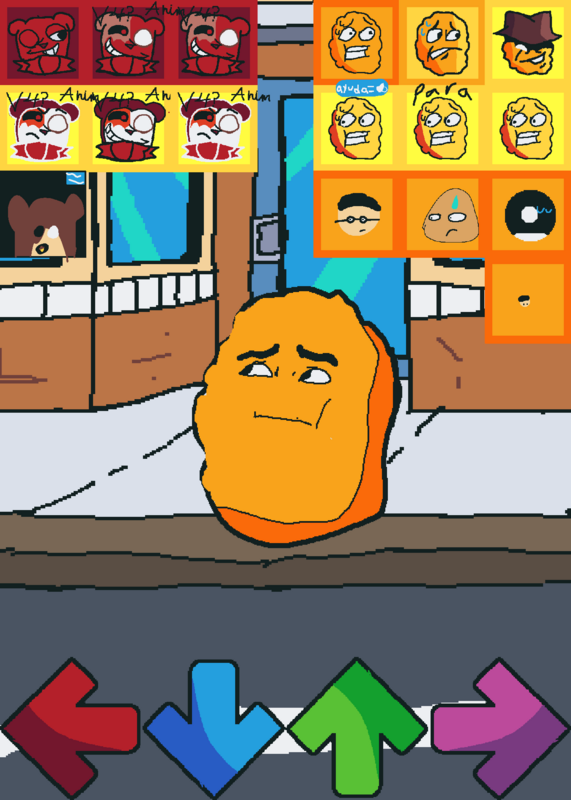Select the winking red bear icon
The width and height of the screenshot is (571, 800).
coord(43,42)
